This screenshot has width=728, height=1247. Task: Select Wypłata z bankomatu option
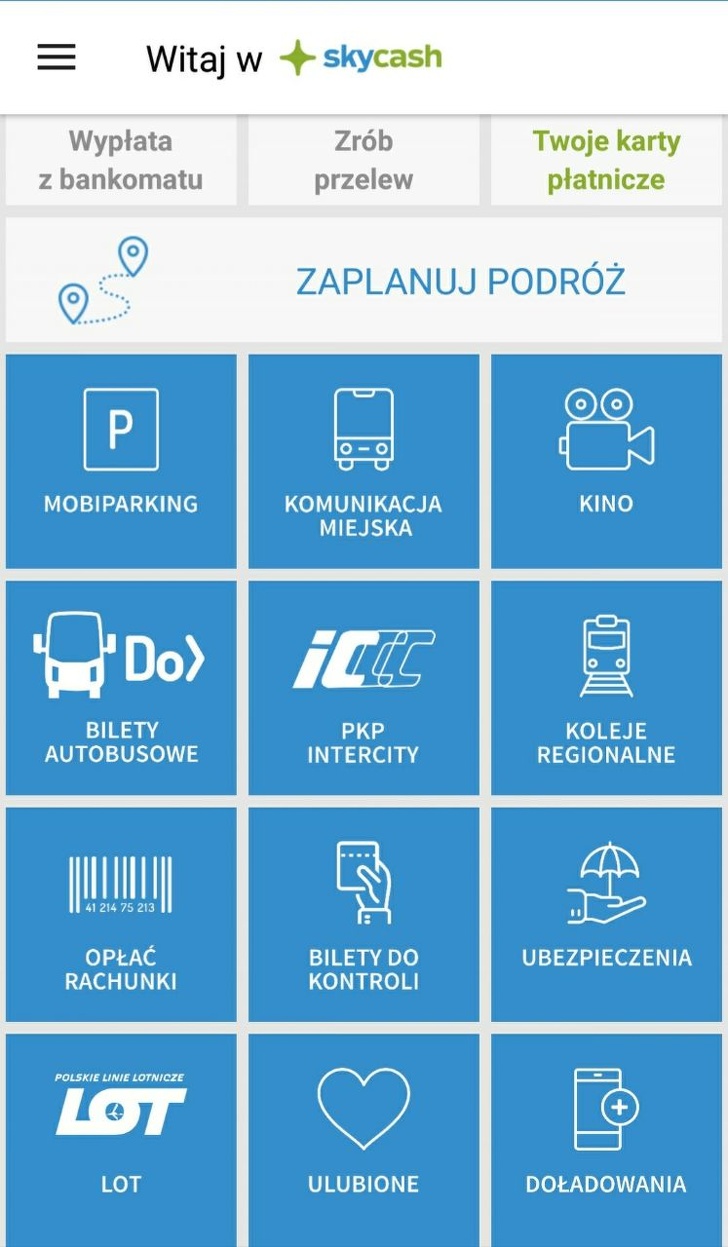(121, 161)
